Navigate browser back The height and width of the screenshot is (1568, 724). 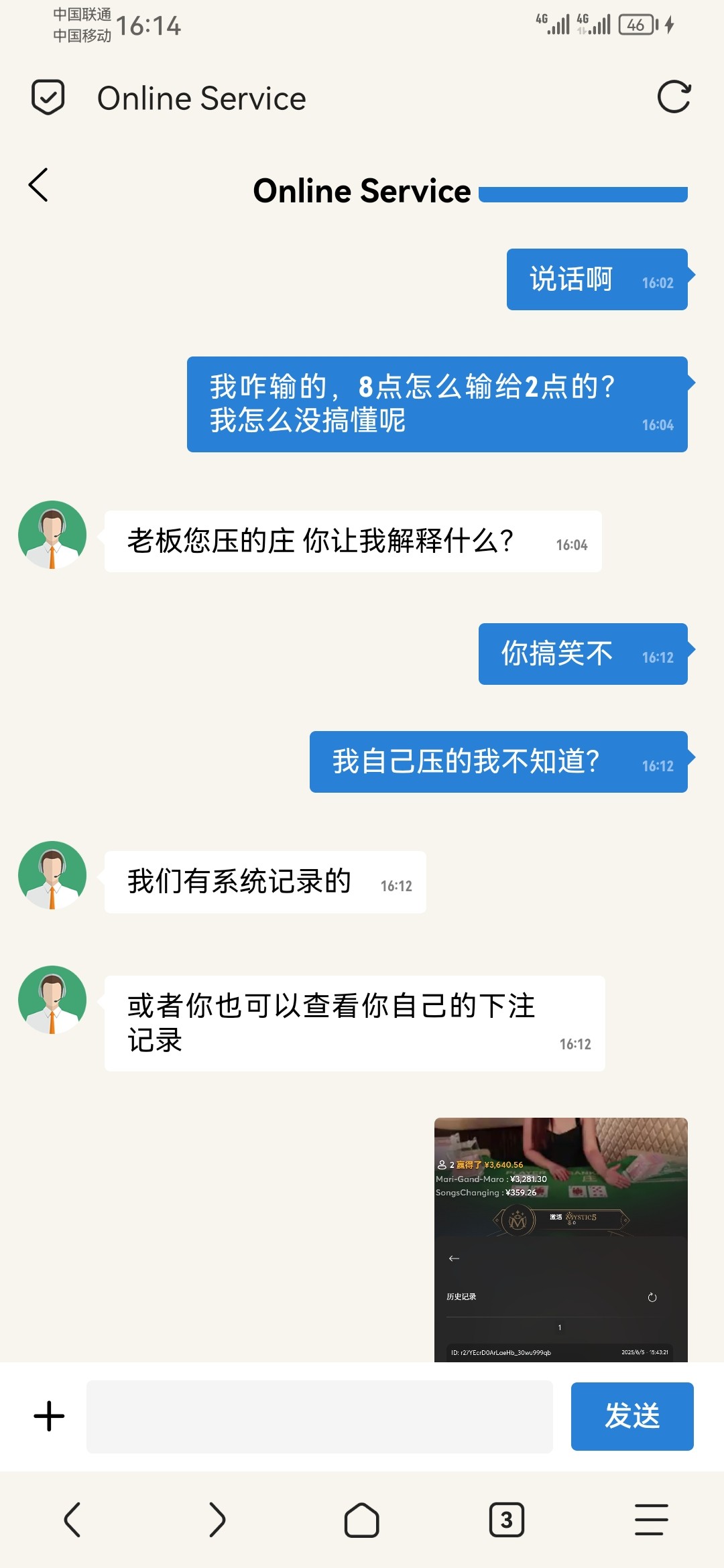pos(72,1519)
